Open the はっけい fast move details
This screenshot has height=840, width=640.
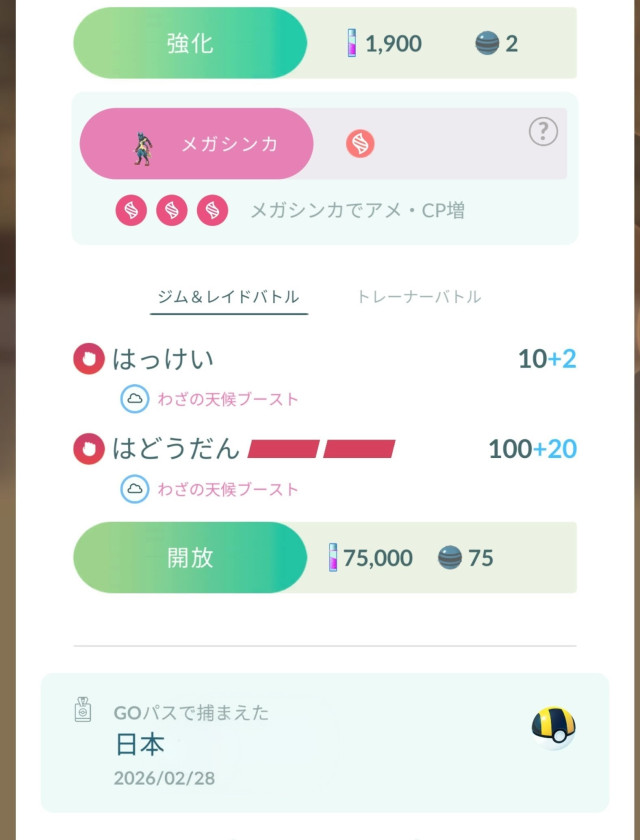tap(163, 359)
